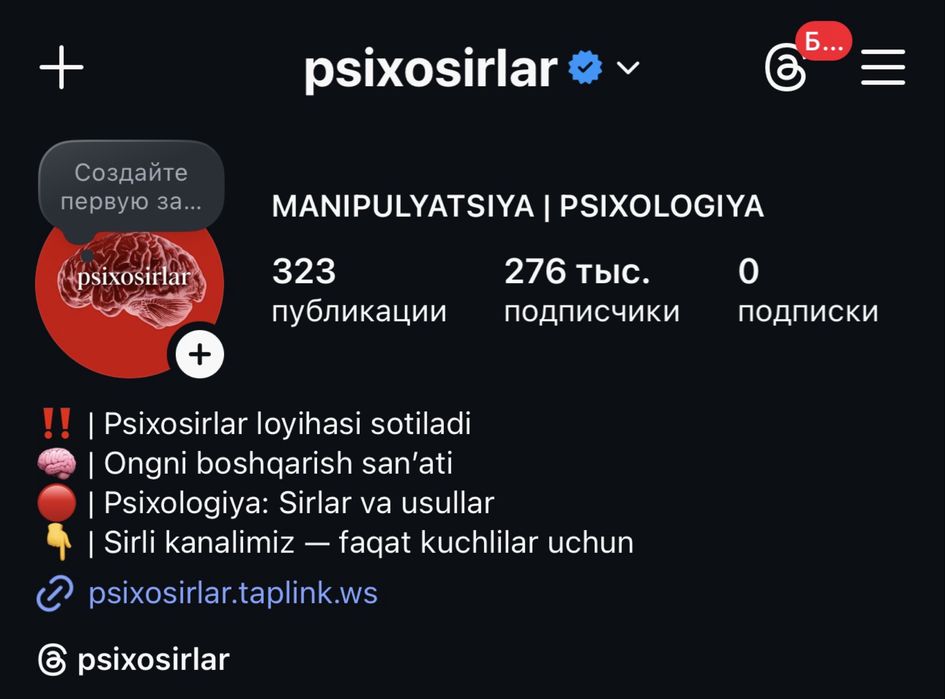Tap the note bubble above the avatar

click(x=131, y=186)
